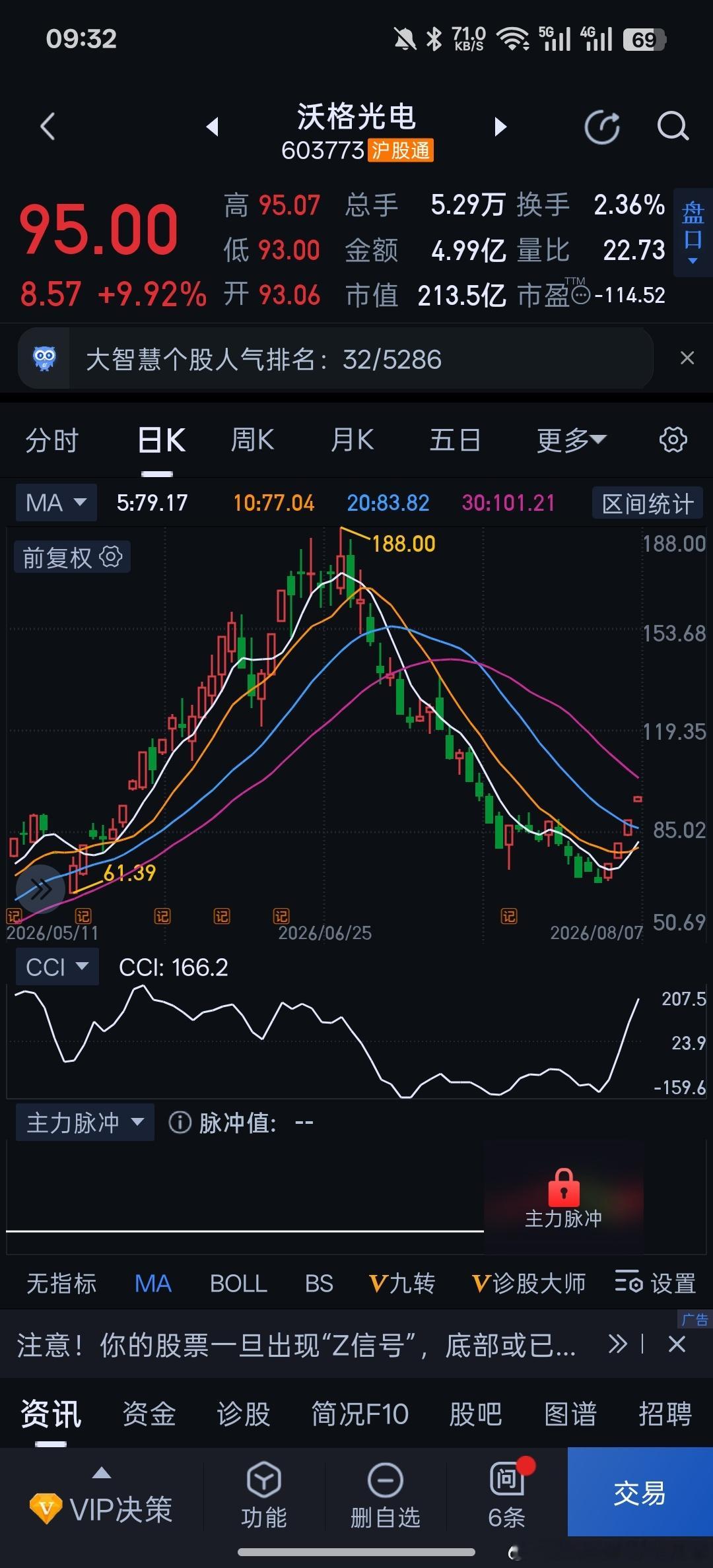Image resolution: width=713 pixels, height=1568 pixels.
Task: Go back using the top-left arrow
Action: tap(48, 126)
